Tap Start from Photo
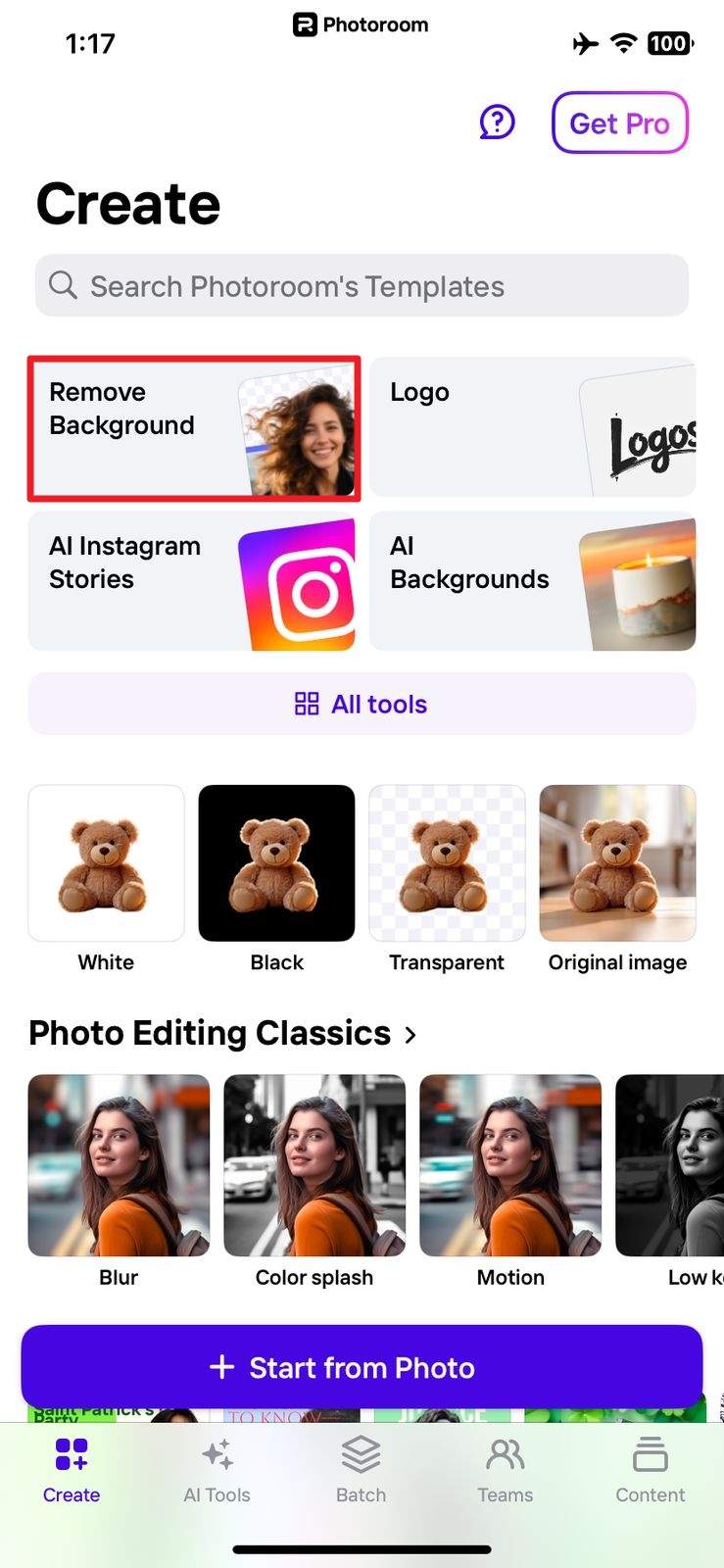 (x=362, y=1367)
